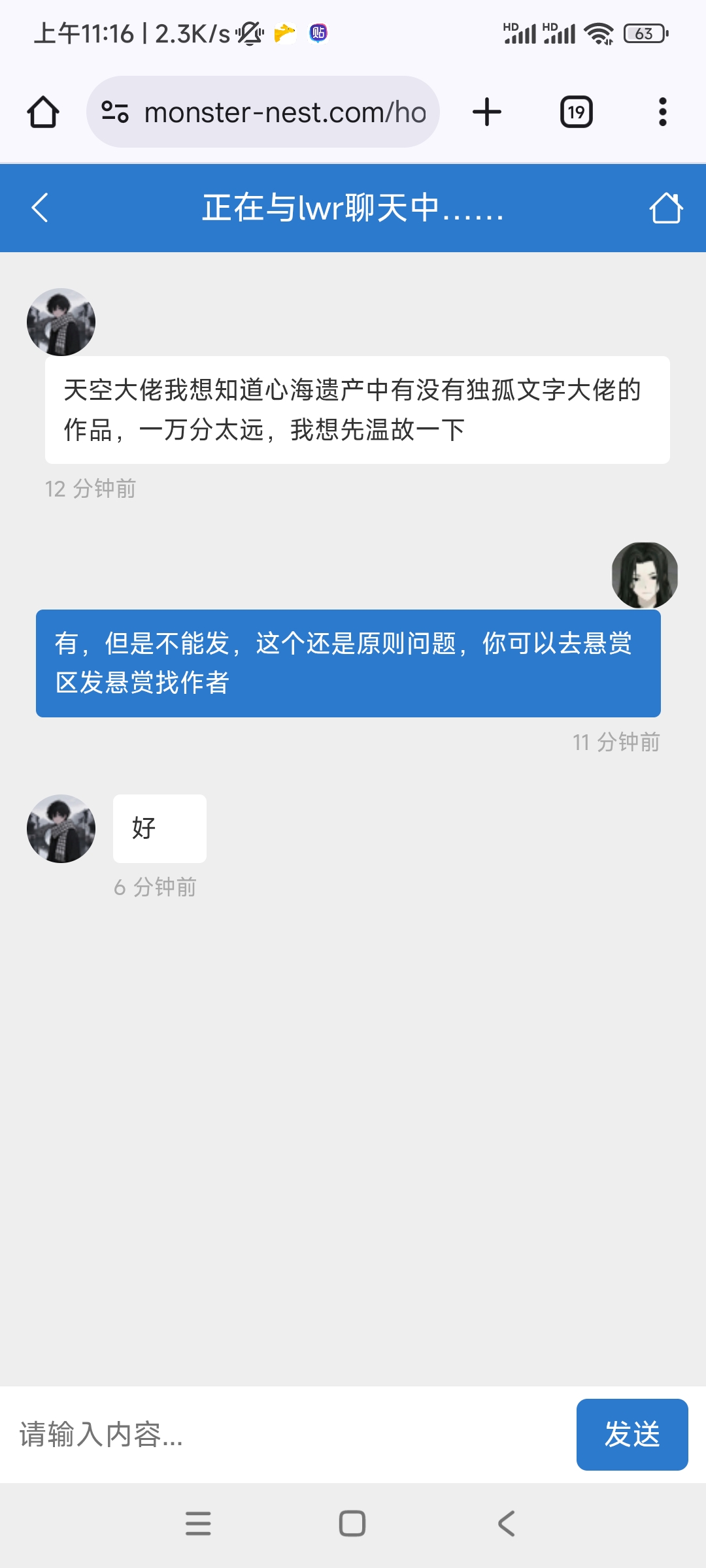706x1568 pixels.
Task: Add a new browser tab
Action: click(487, 112)
